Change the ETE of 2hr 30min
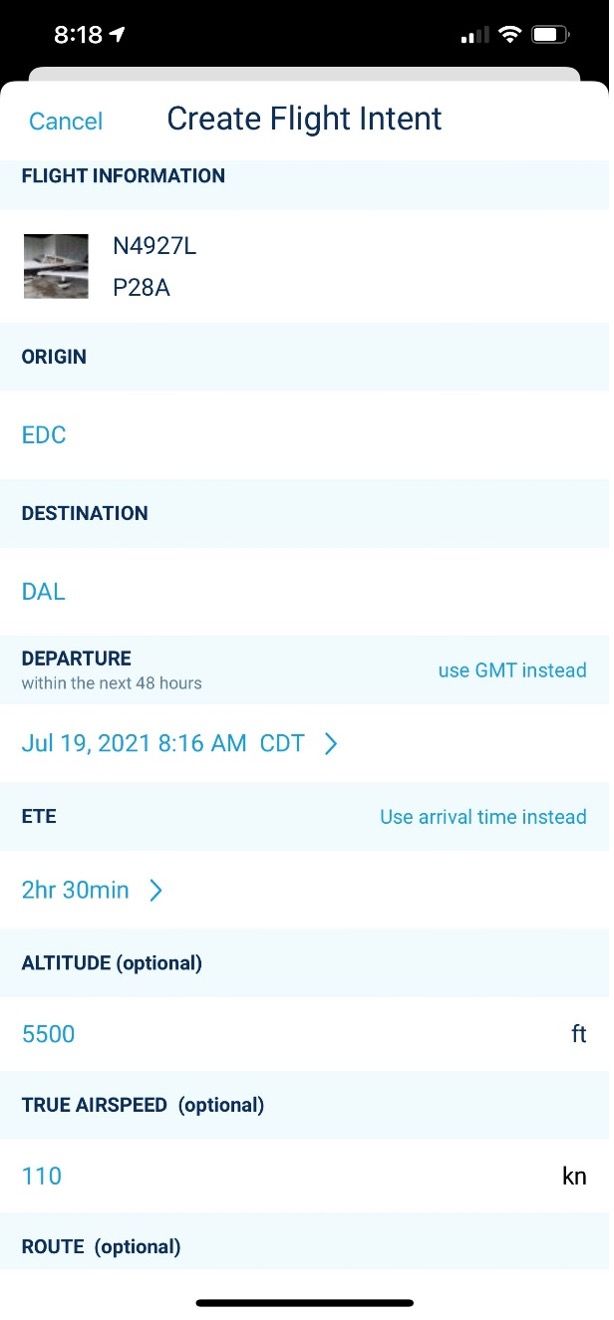Image resolution: width=614 pixels, height=1320 pixels. (x=92, y=890)
